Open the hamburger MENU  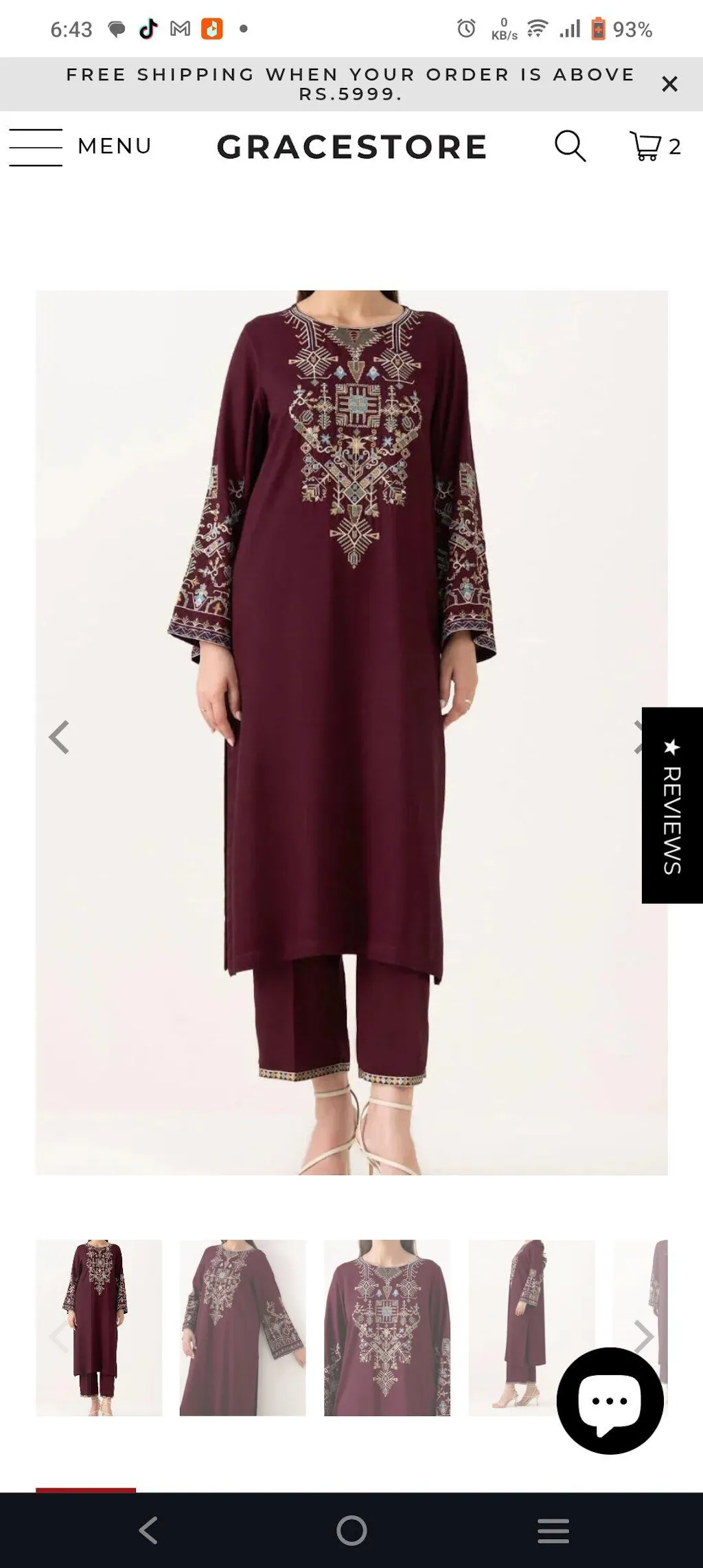[80, 146]
